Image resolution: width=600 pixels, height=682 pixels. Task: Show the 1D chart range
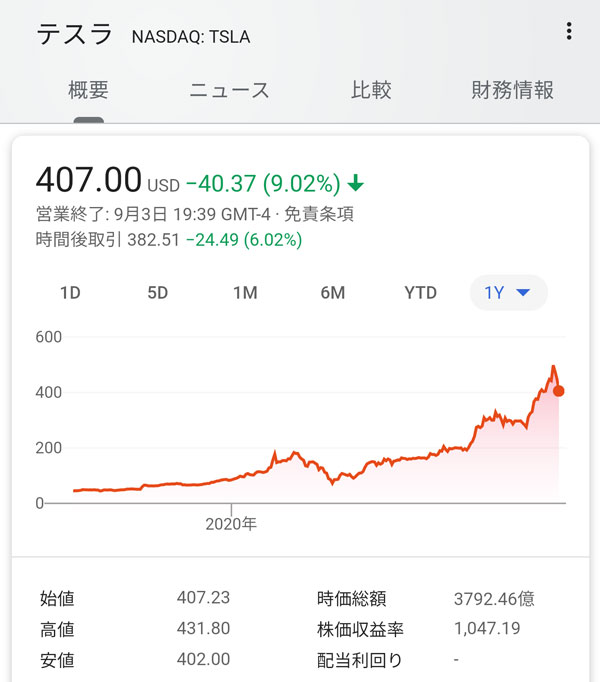pyautogui.click(x=70, y=292)
